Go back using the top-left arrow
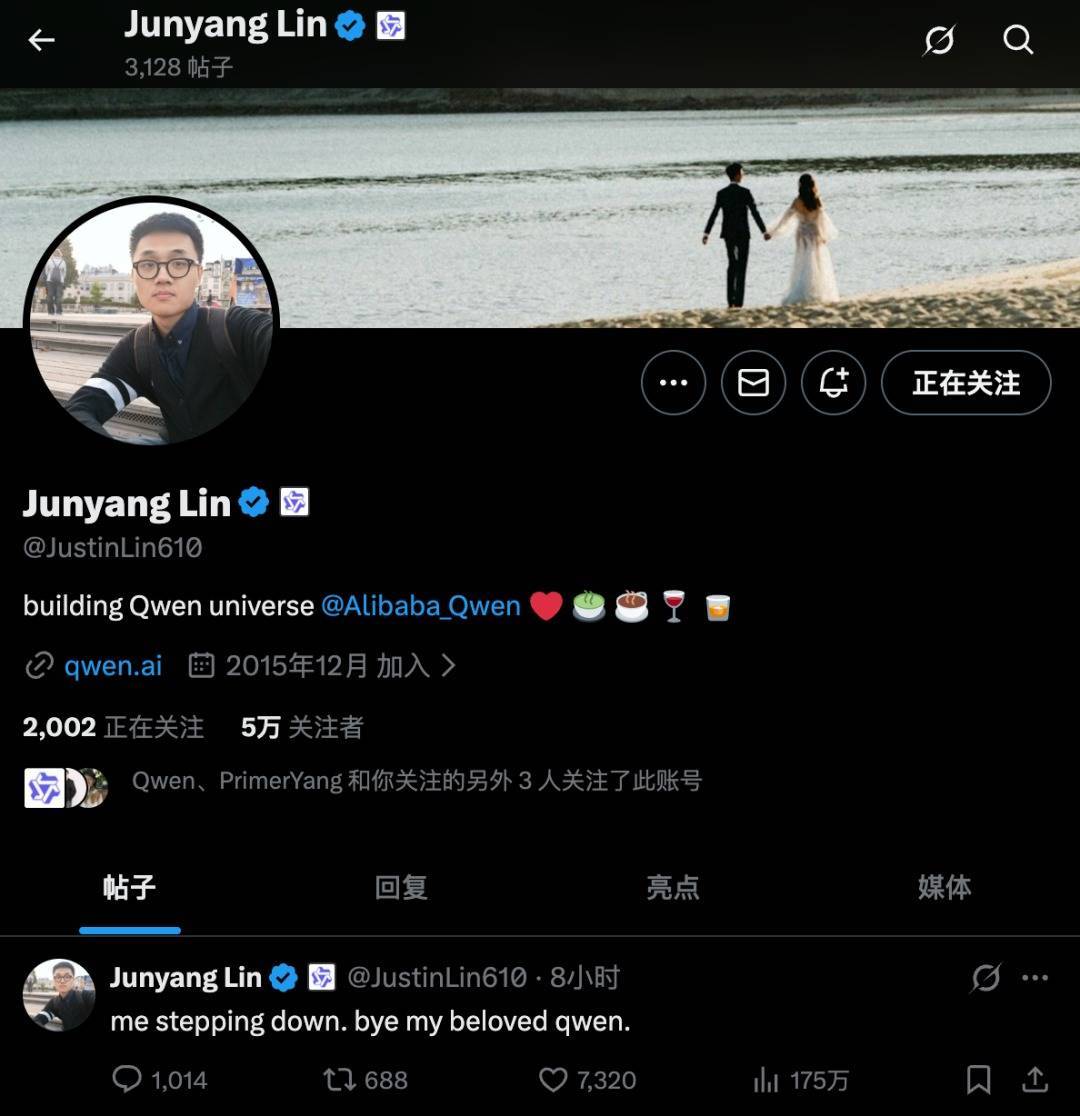 pos(41,40)
